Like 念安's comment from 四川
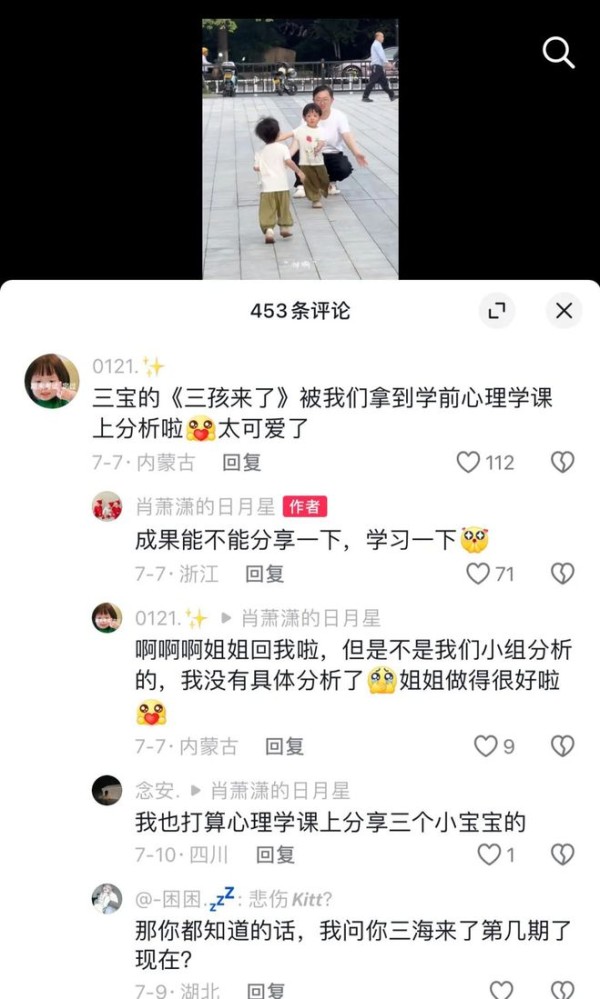600x999 pixels. pyautogui.click(x=489, y=855)
